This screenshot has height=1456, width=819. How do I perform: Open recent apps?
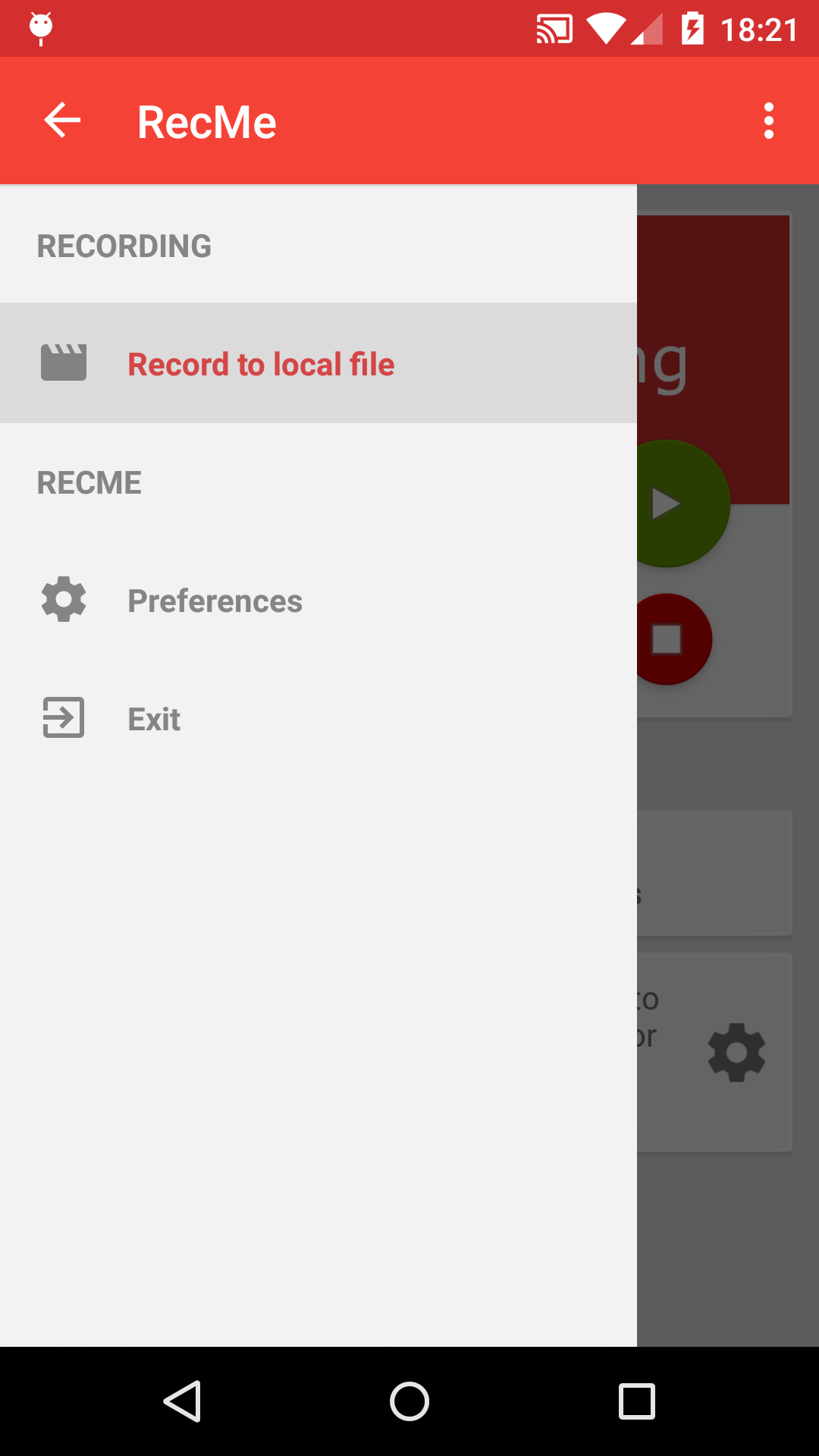pyautogui.click(x=636, y=1401)
